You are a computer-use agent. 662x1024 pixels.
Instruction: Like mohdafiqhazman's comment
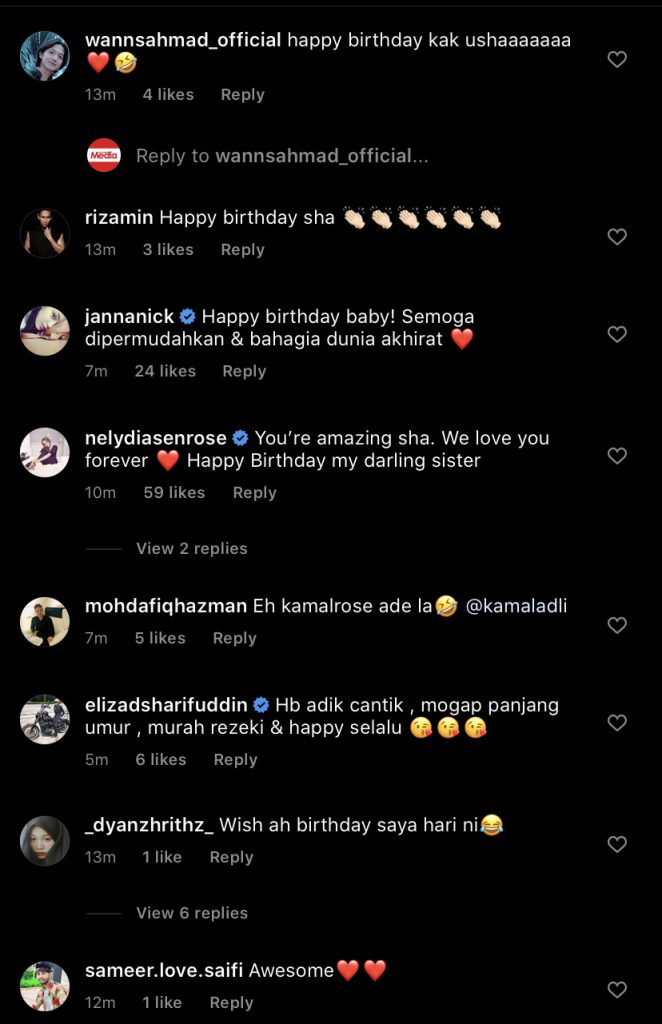click(618, 625)
